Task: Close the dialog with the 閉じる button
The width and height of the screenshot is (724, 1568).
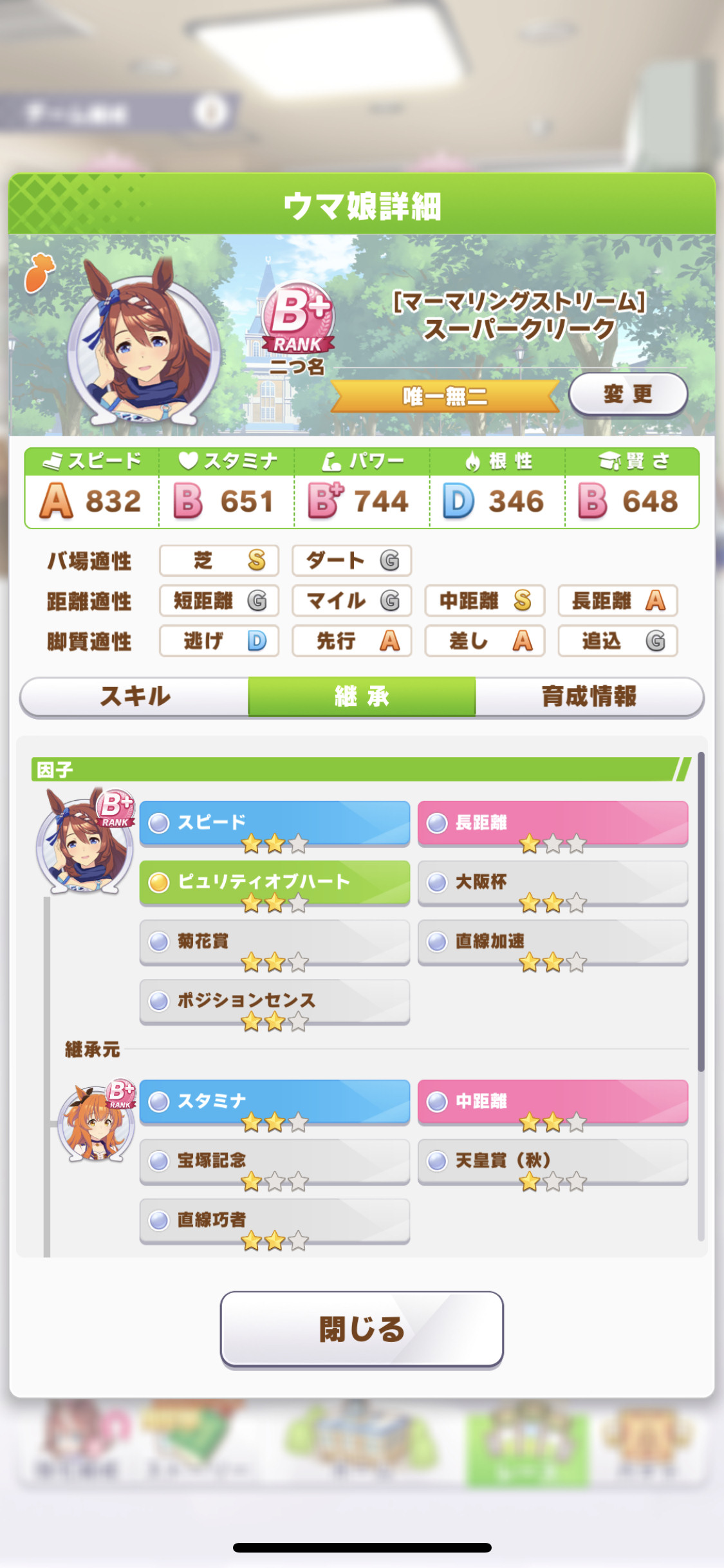Action: 362,1329
